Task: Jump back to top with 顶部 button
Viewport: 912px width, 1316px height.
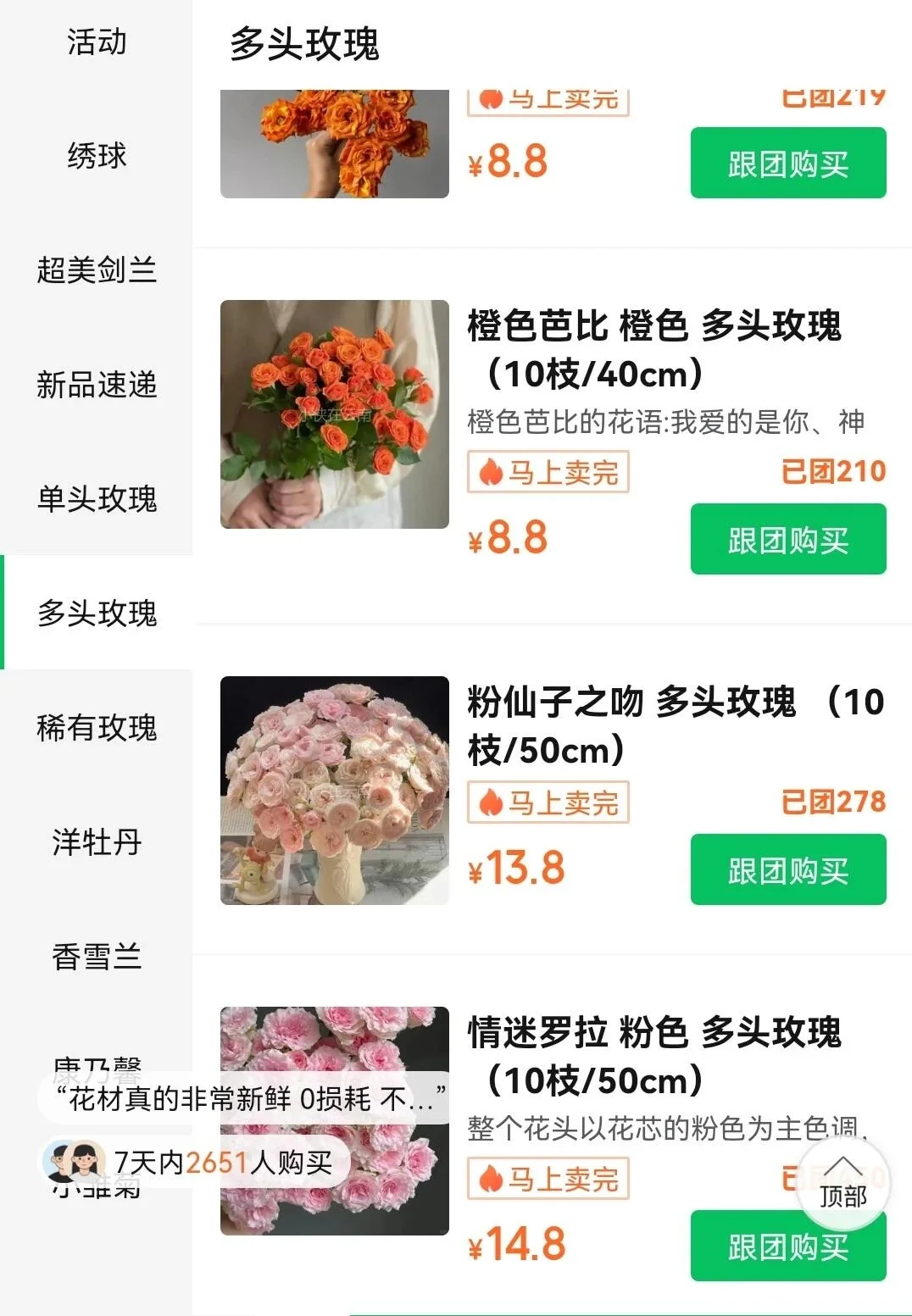Action: coord(843,1183)
